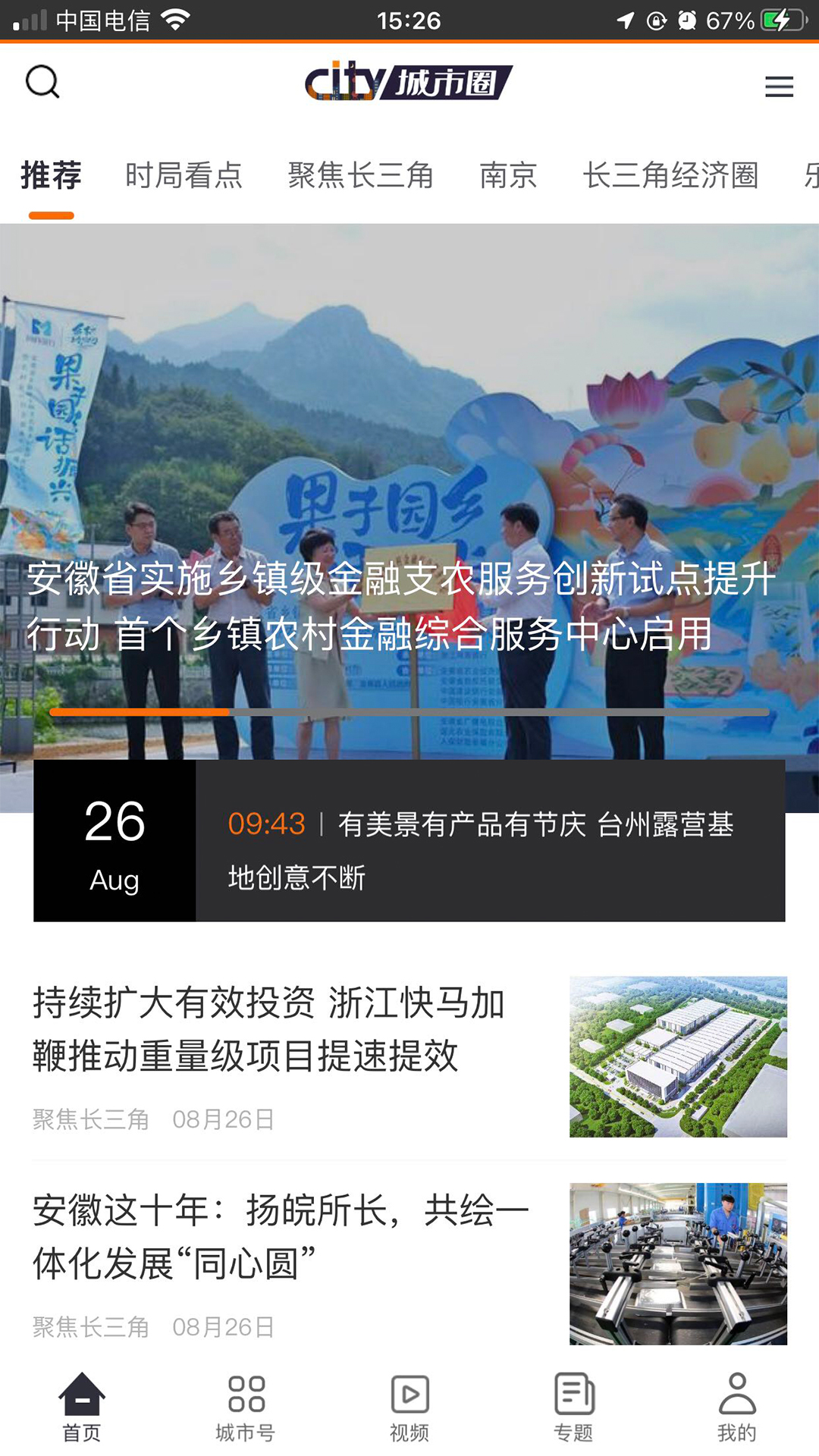Select the 南京 news channel
This screenshot has height=1456, width=819.
(510, 176)
